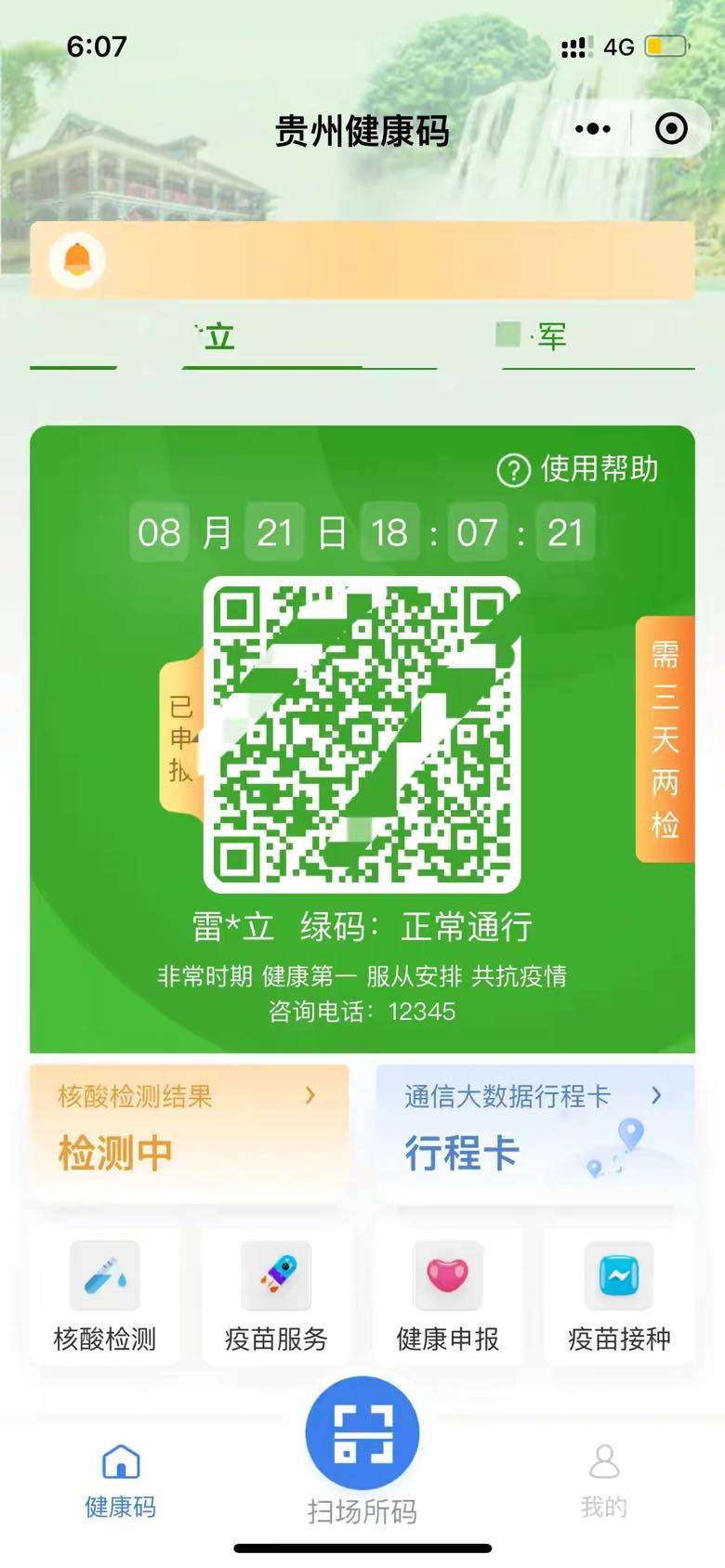Open the 需三天两检 side tag
The width and height of the screenshot is (725, 1568).
(665, 738)
